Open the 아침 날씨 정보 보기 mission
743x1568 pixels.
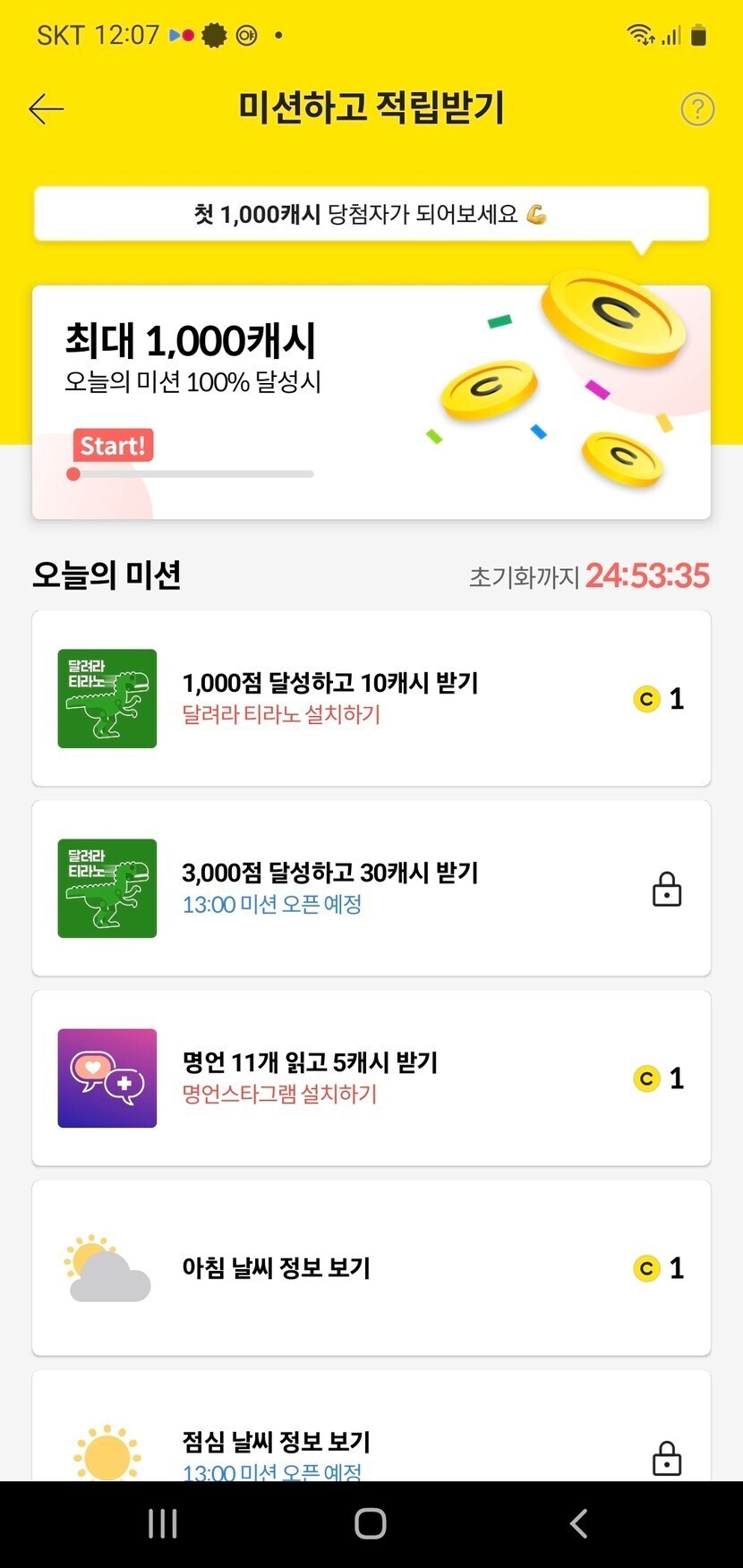point(371,1267)
